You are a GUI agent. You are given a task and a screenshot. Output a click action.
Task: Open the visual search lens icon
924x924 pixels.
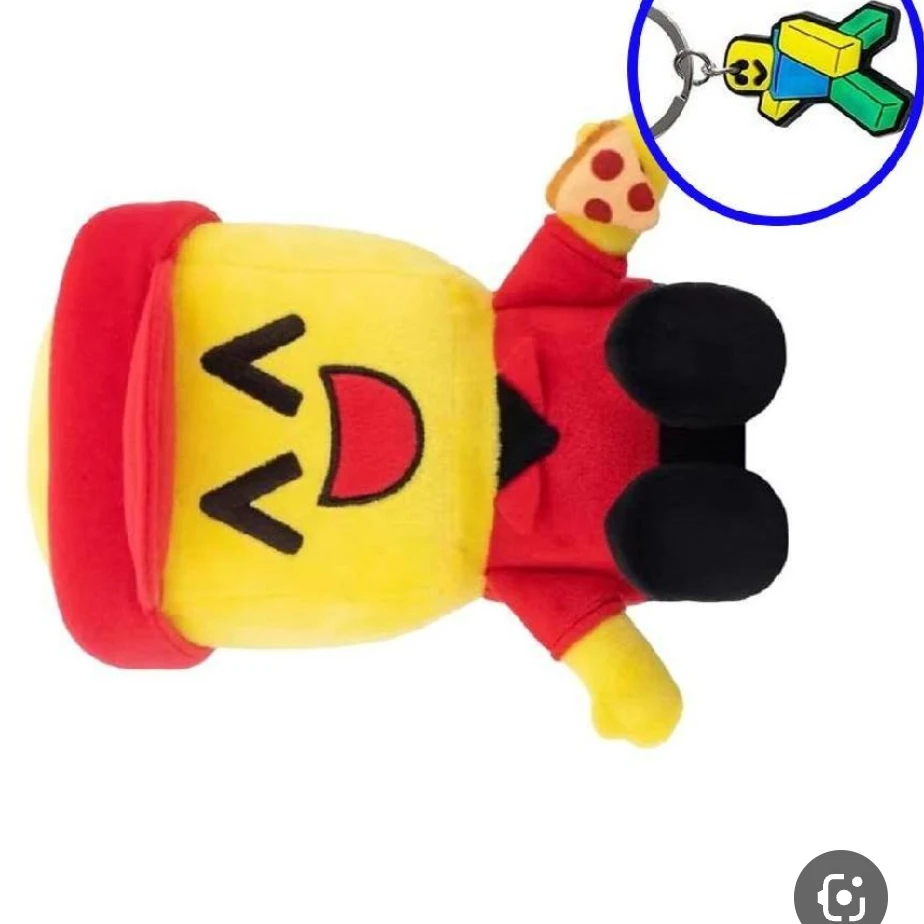841,888
